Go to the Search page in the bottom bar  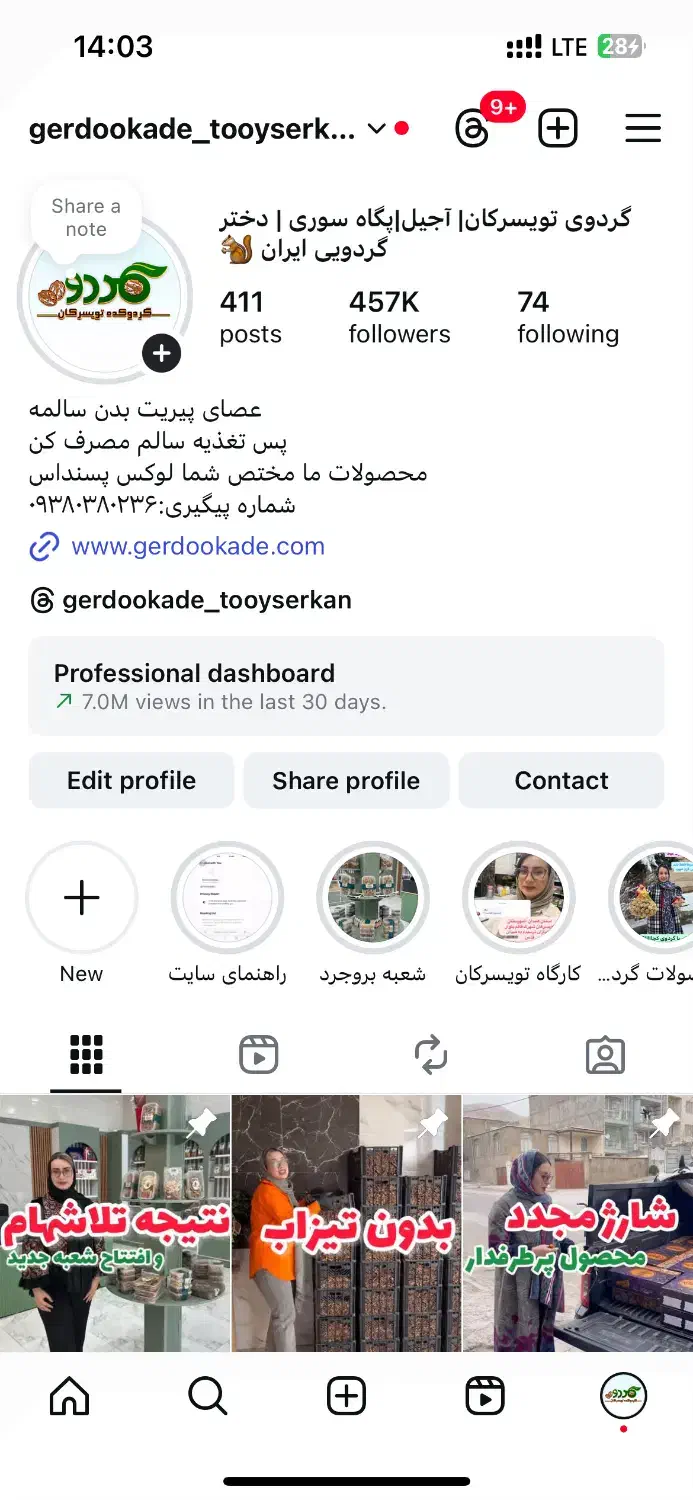pos(208,1396)
